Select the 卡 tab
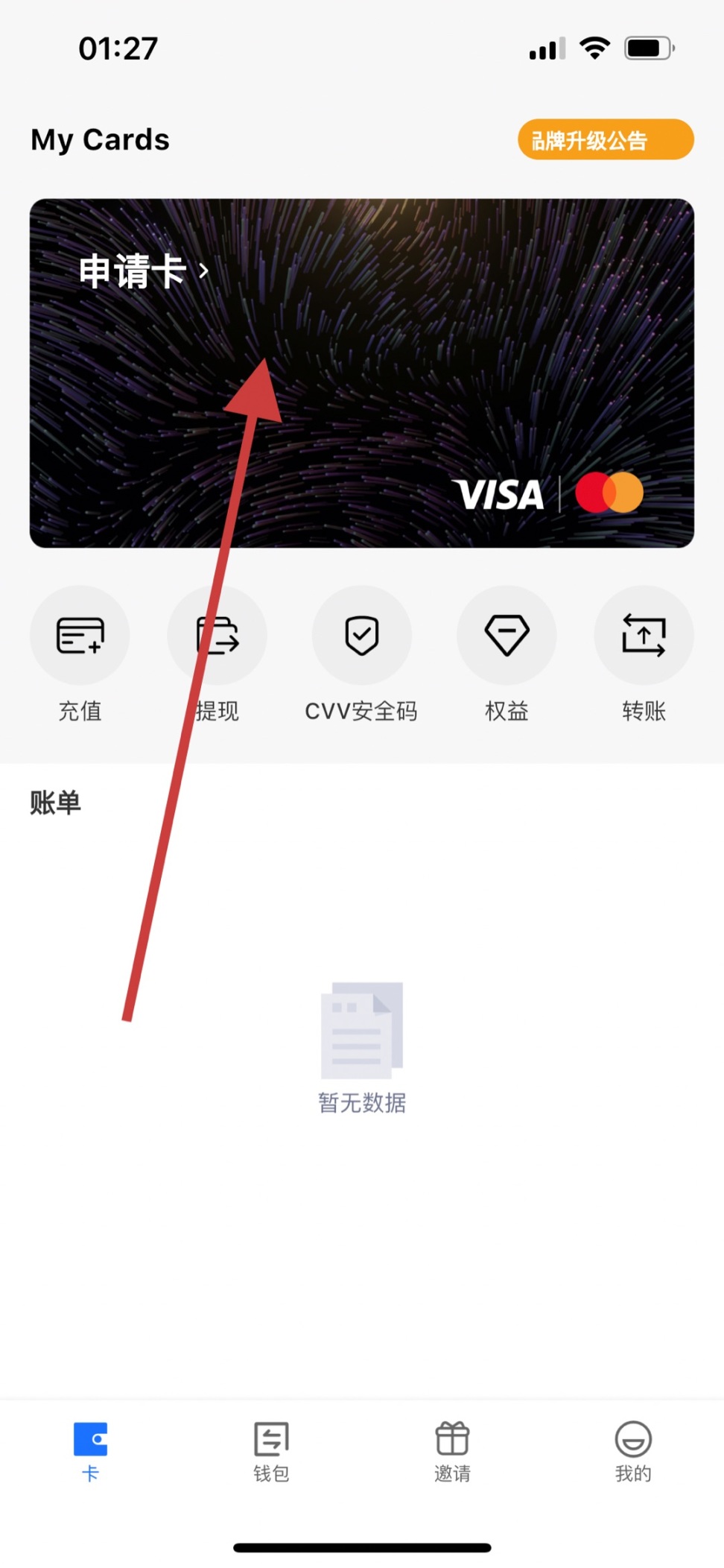The image size is (724, 1568). pyautogui.click(x=90, y=1450)
